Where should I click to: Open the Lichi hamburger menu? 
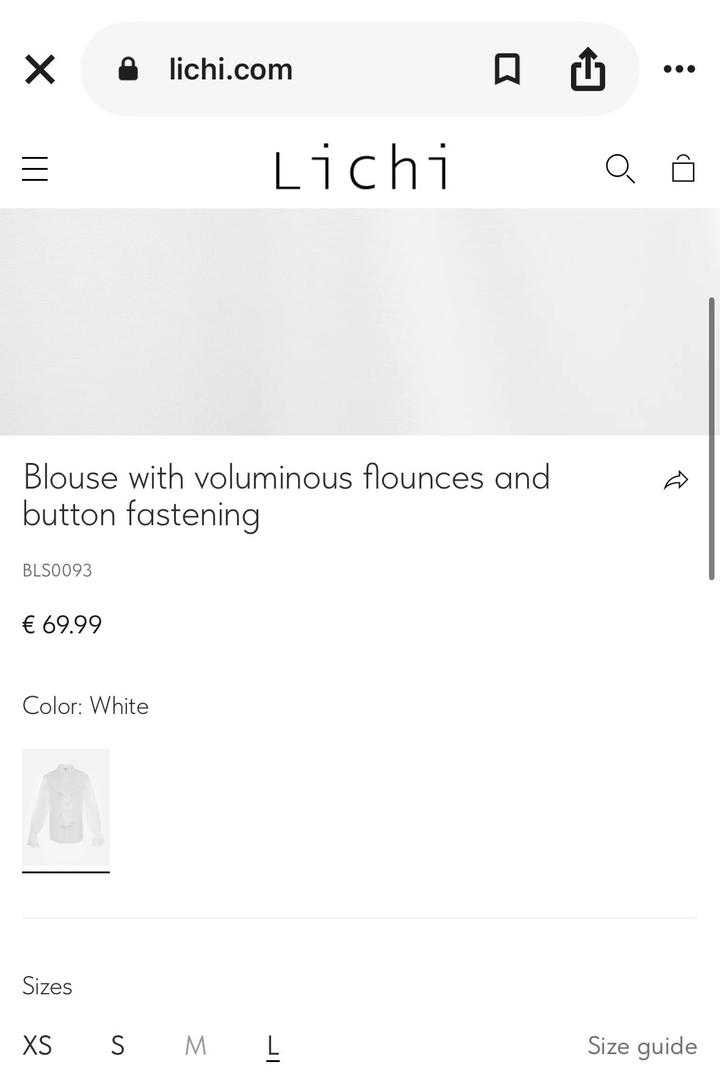(35, 169)
